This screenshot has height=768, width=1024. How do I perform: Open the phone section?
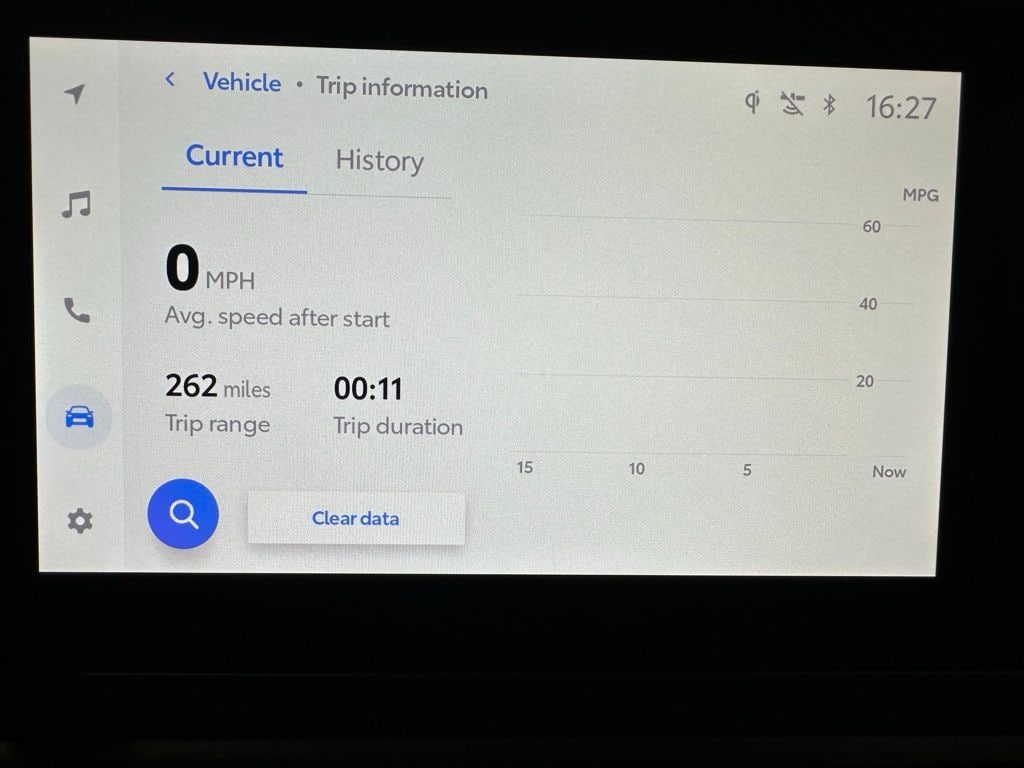pyautogui.click(x=77, y=311)
